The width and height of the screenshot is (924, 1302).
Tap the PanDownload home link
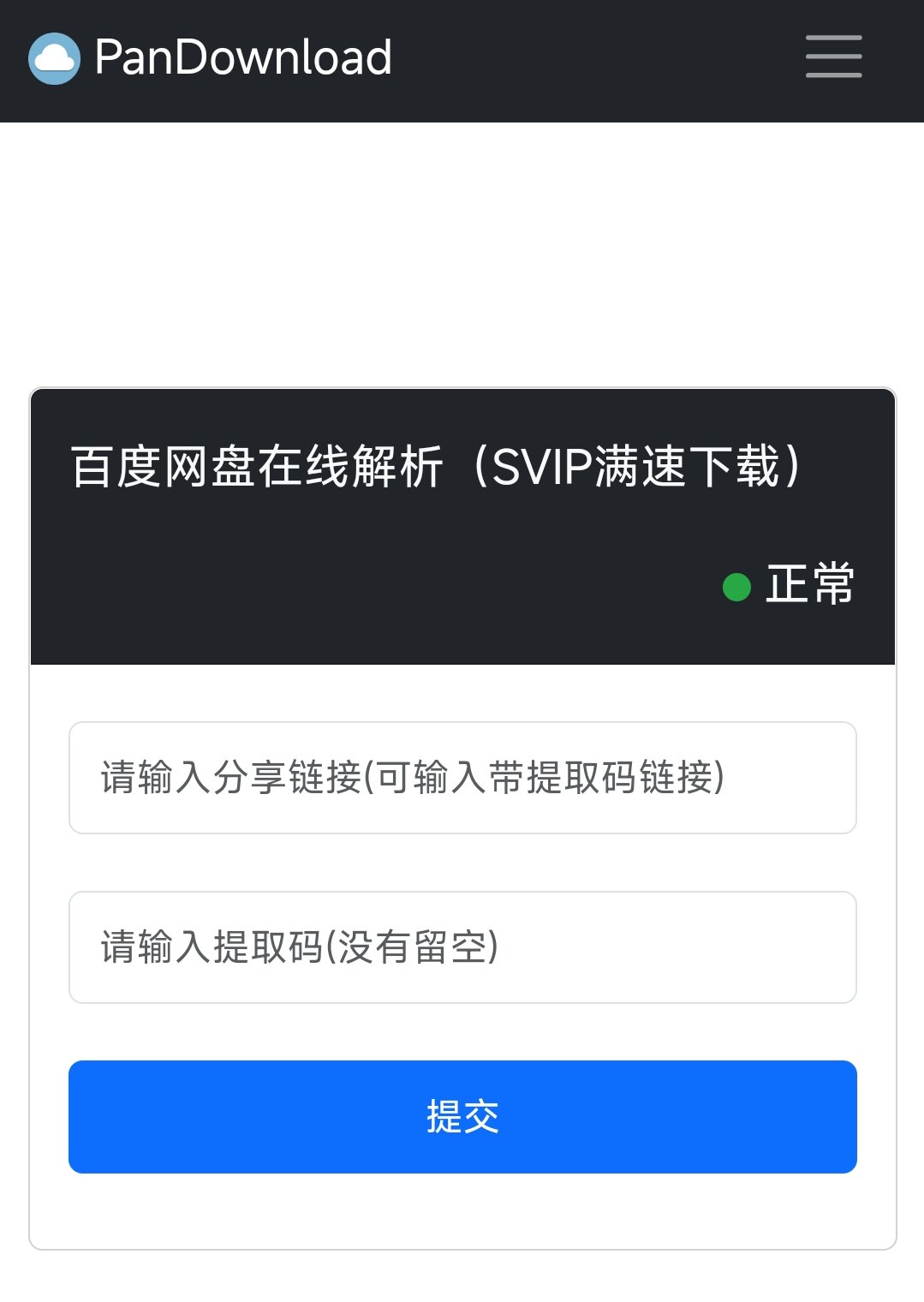pyautogui.click(x=211, y=58)
